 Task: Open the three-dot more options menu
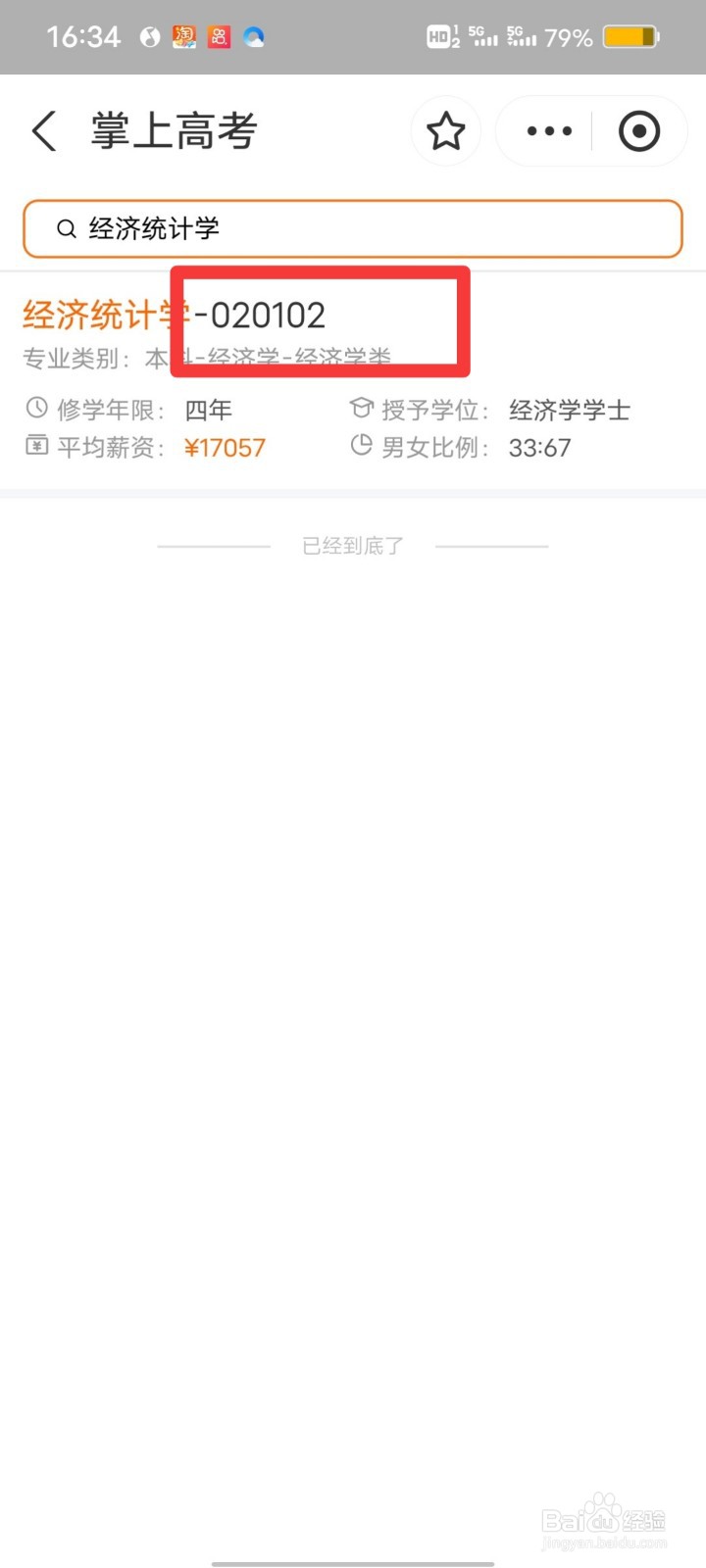click(547, 130)
